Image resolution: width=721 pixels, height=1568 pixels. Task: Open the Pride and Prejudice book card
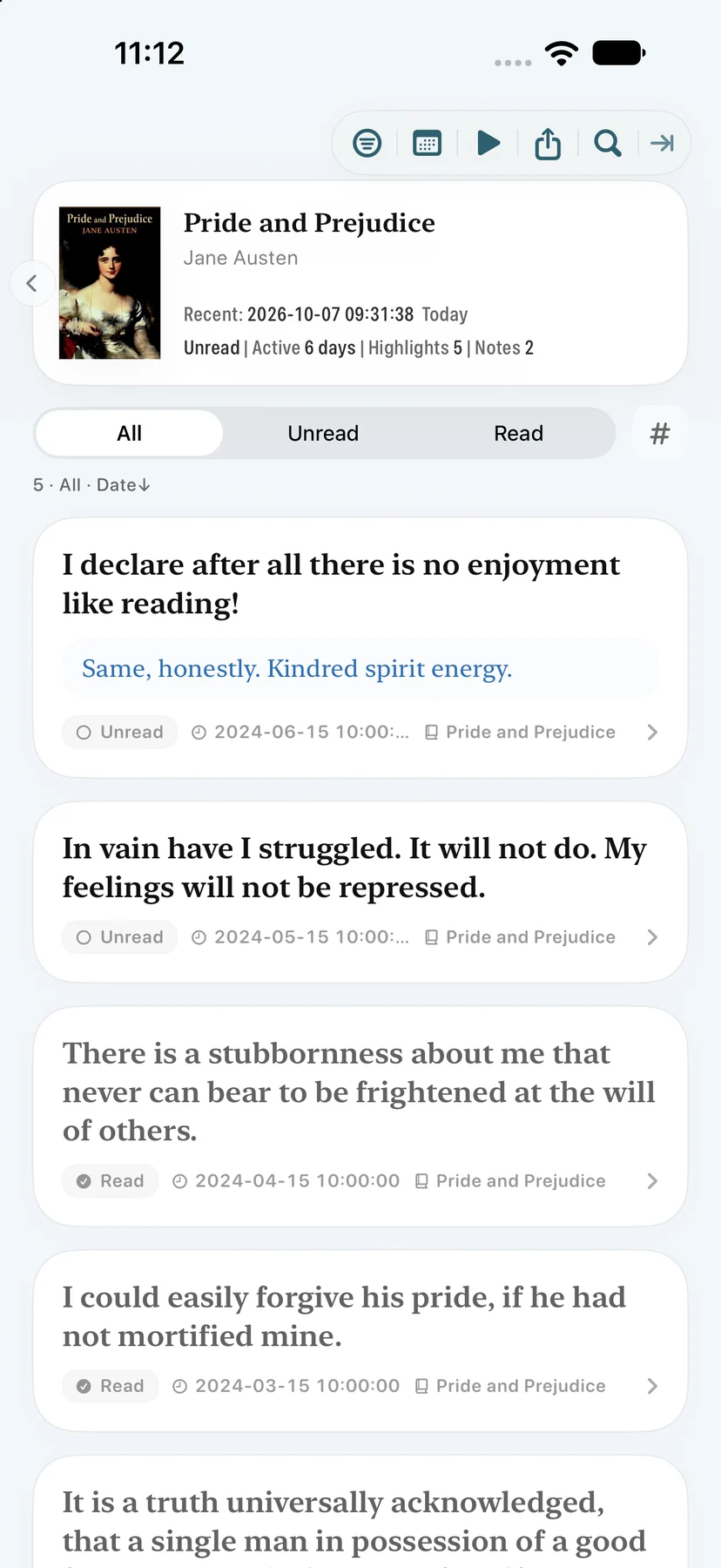click(360, 283)
